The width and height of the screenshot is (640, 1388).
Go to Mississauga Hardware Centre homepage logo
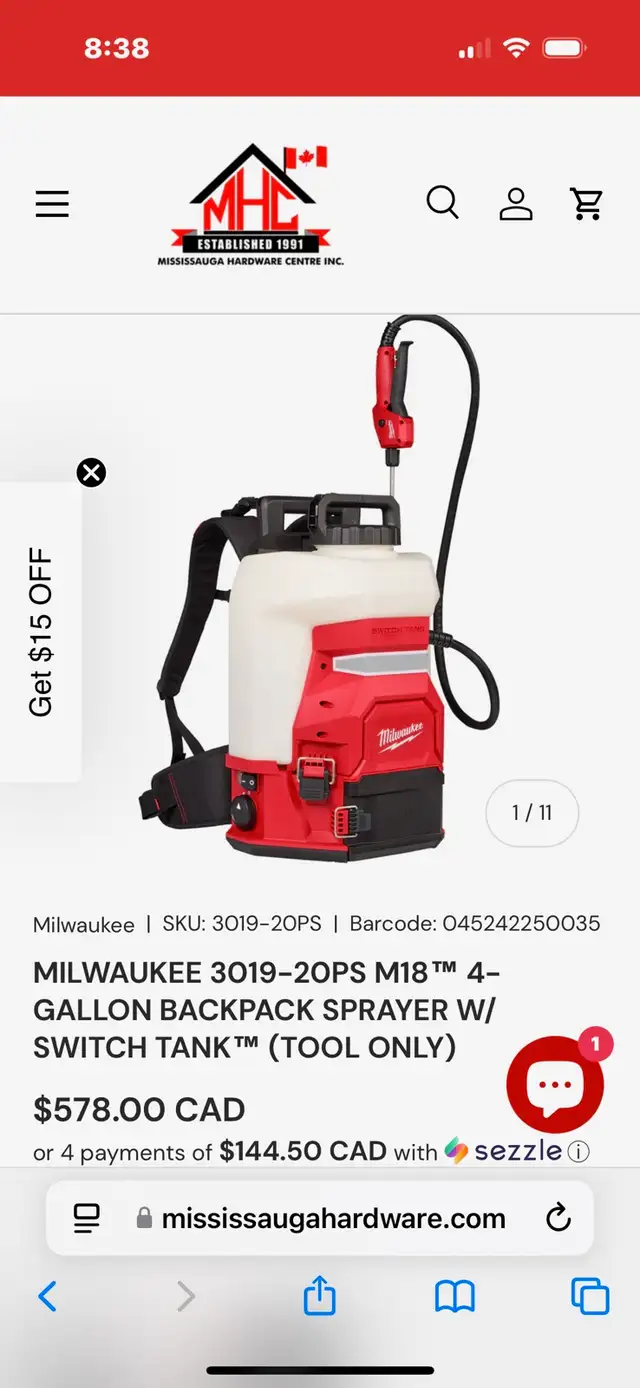tap(251, 205)
